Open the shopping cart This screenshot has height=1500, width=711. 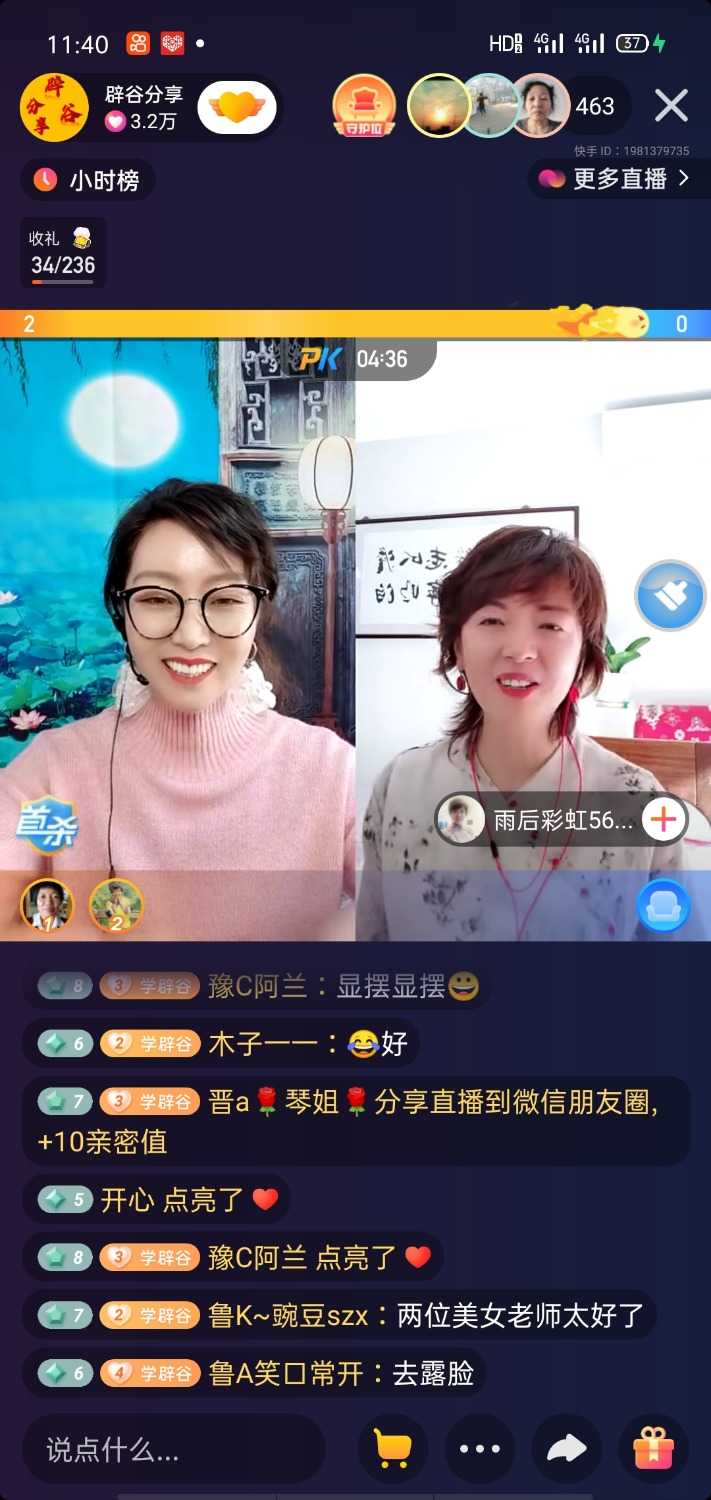(392, 1448)
